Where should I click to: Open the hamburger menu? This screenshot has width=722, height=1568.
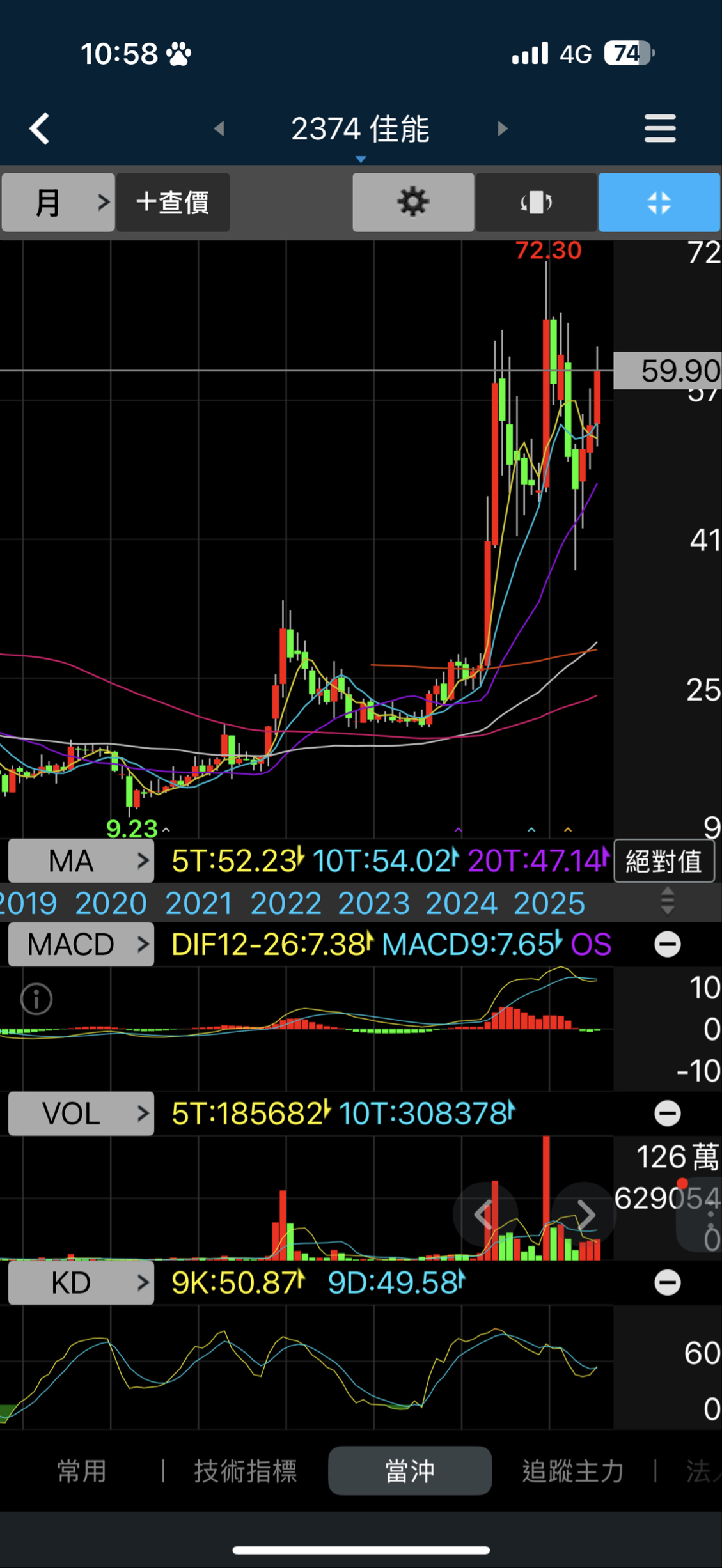pos(659,129)
